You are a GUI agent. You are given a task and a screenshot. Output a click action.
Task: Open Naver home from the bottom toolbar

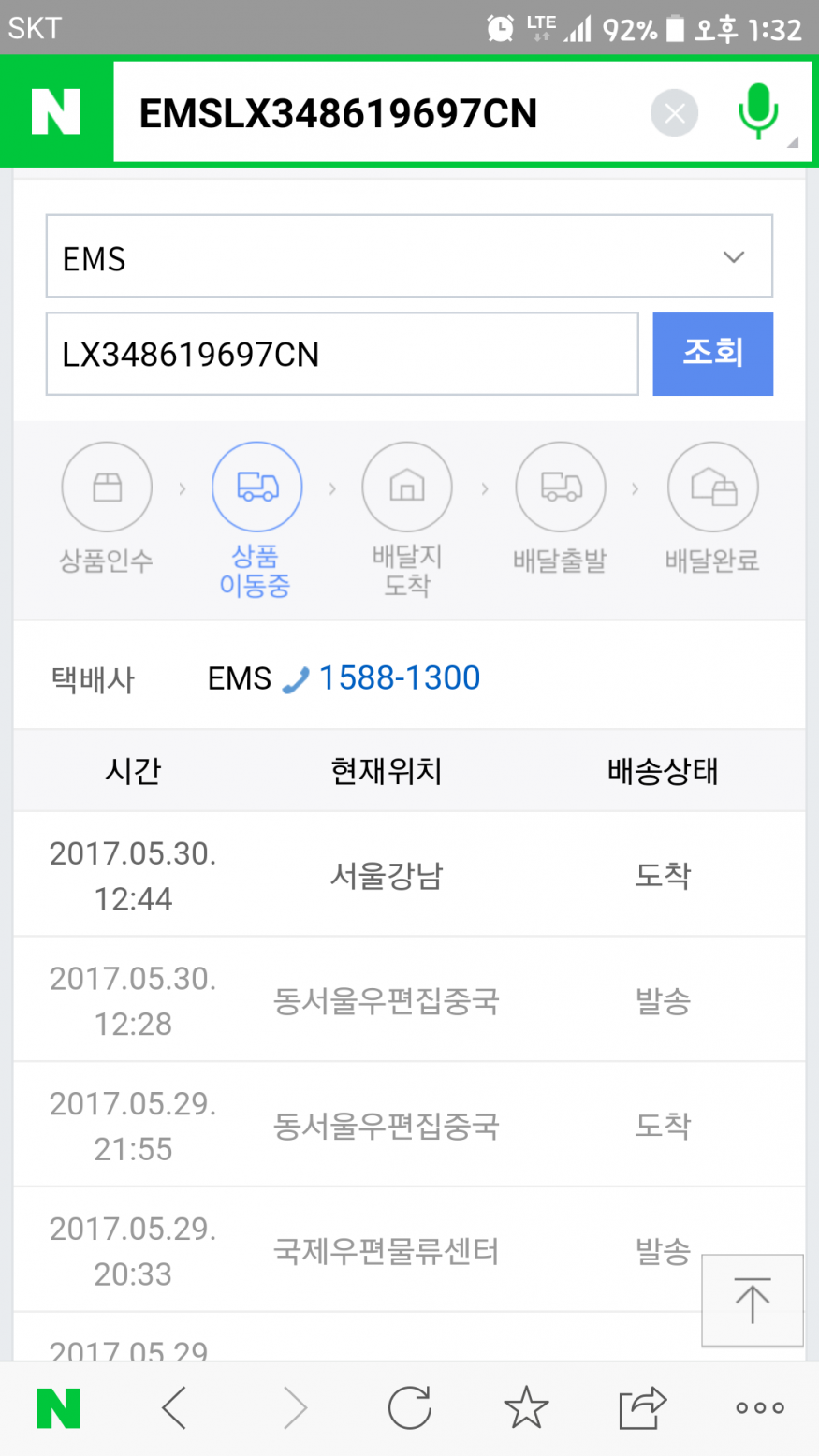(x=58, y=1408)
